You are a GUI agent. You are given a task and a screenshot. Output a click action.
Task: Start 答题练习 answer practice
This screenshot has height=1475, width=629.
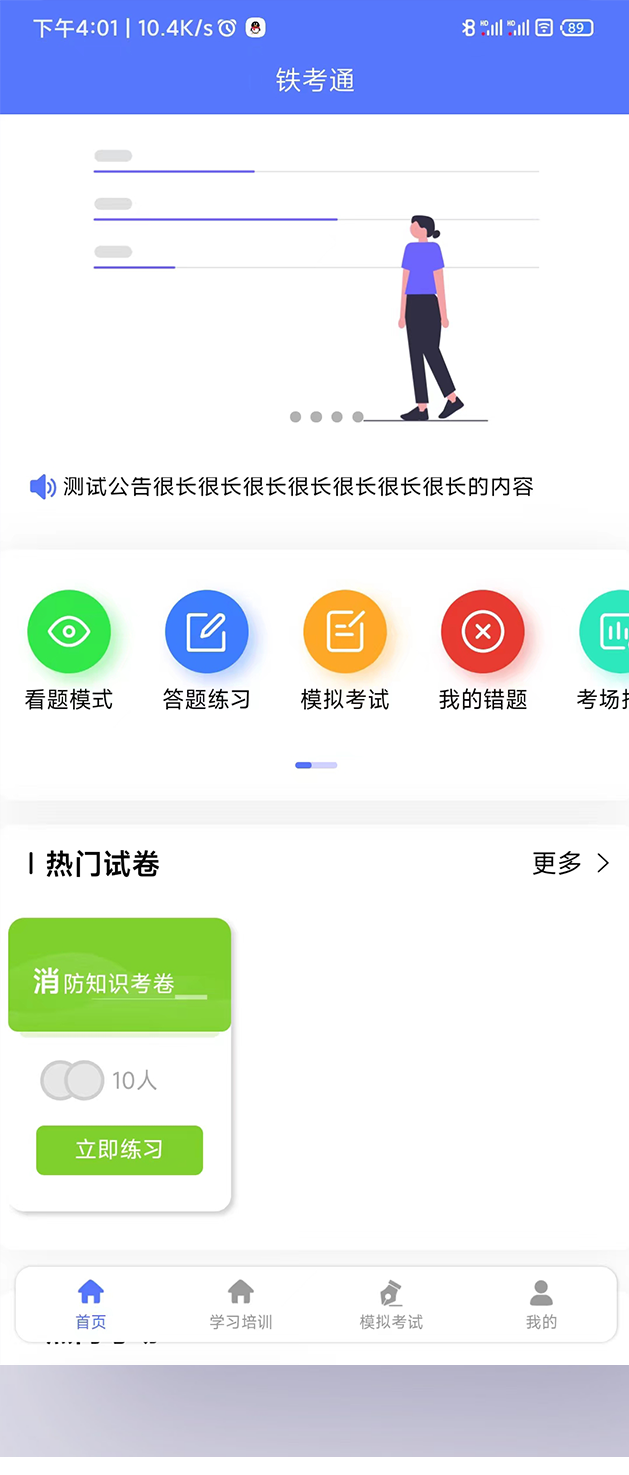[206, 632]
